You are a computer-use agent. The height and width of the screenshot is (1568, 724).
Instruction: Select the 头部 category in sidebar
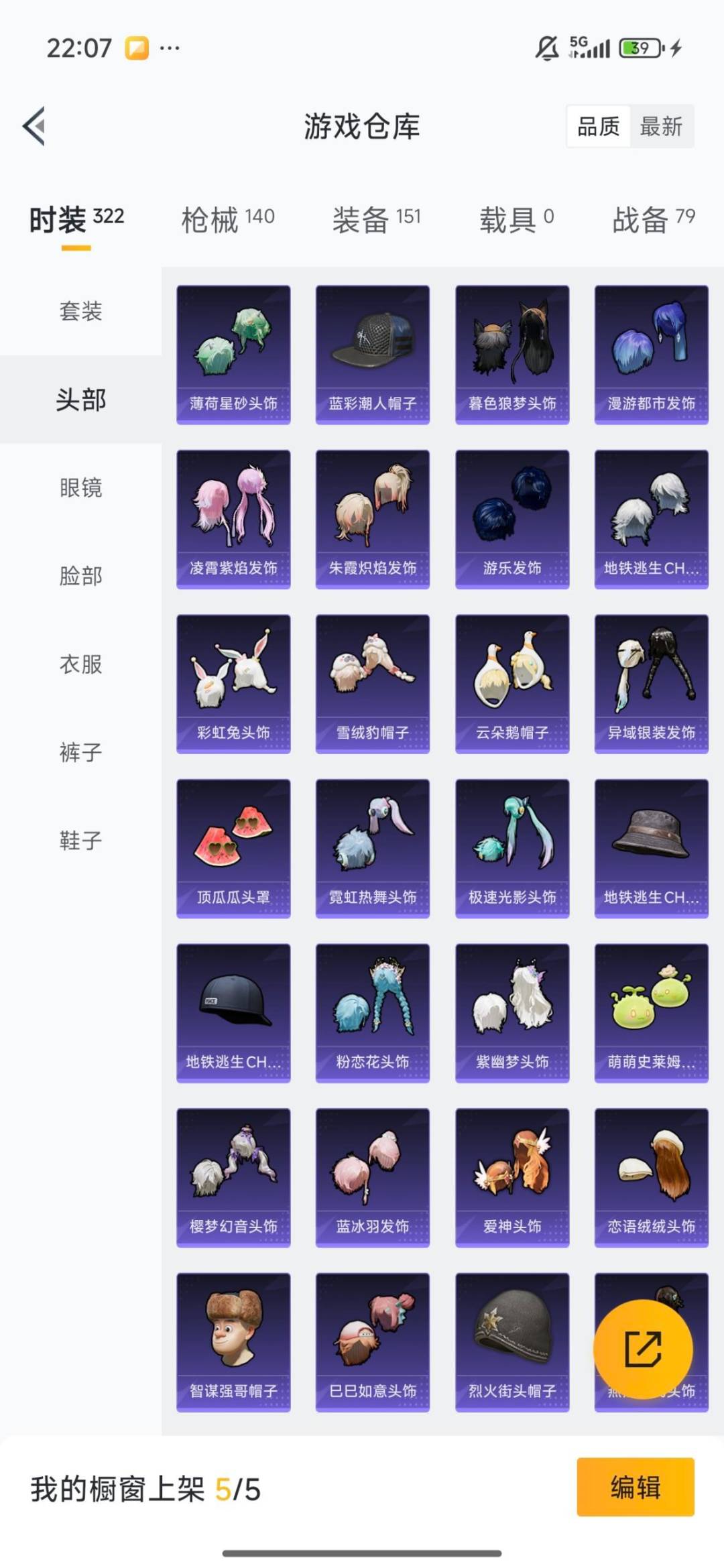point(80,399)
